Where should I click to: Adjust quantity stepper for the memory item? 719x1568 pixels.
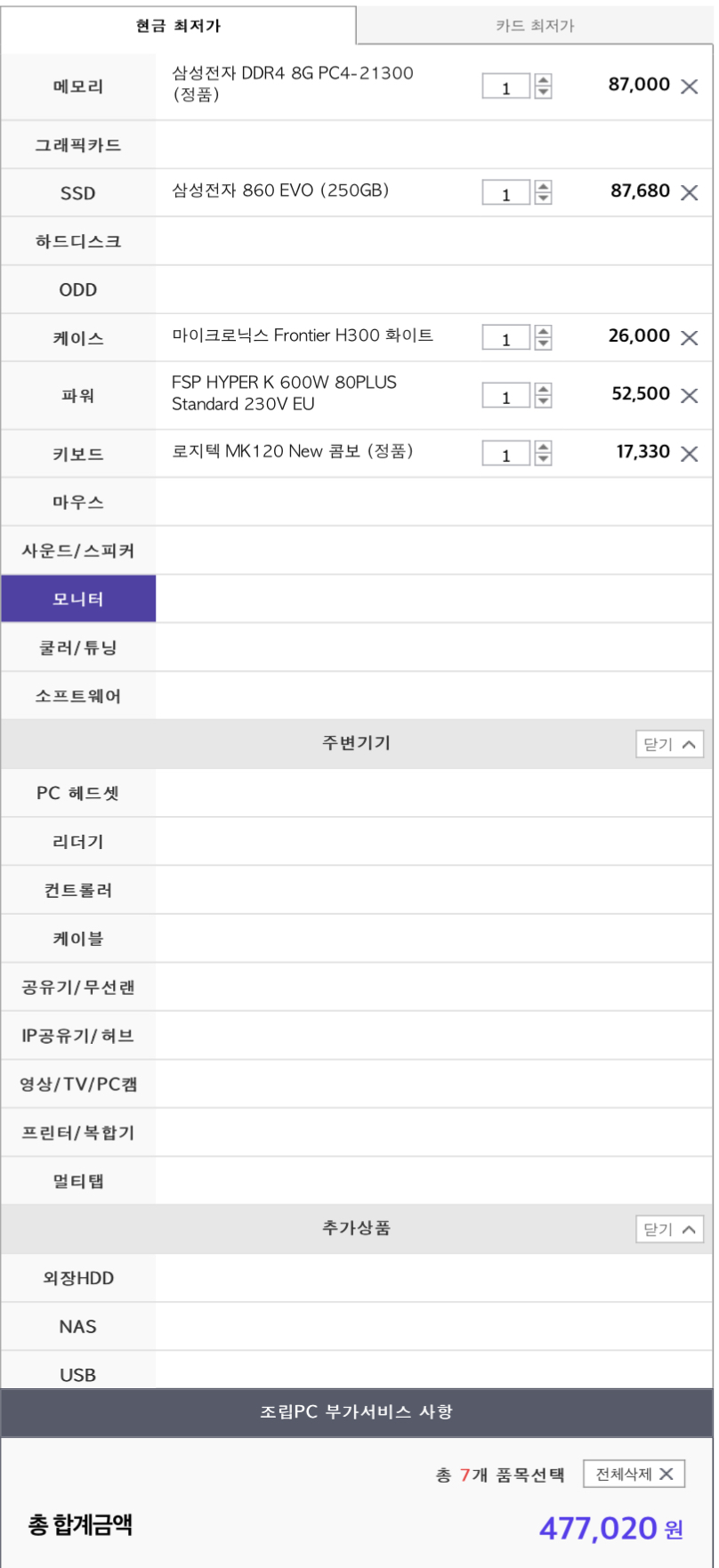(x=543, y=86)
